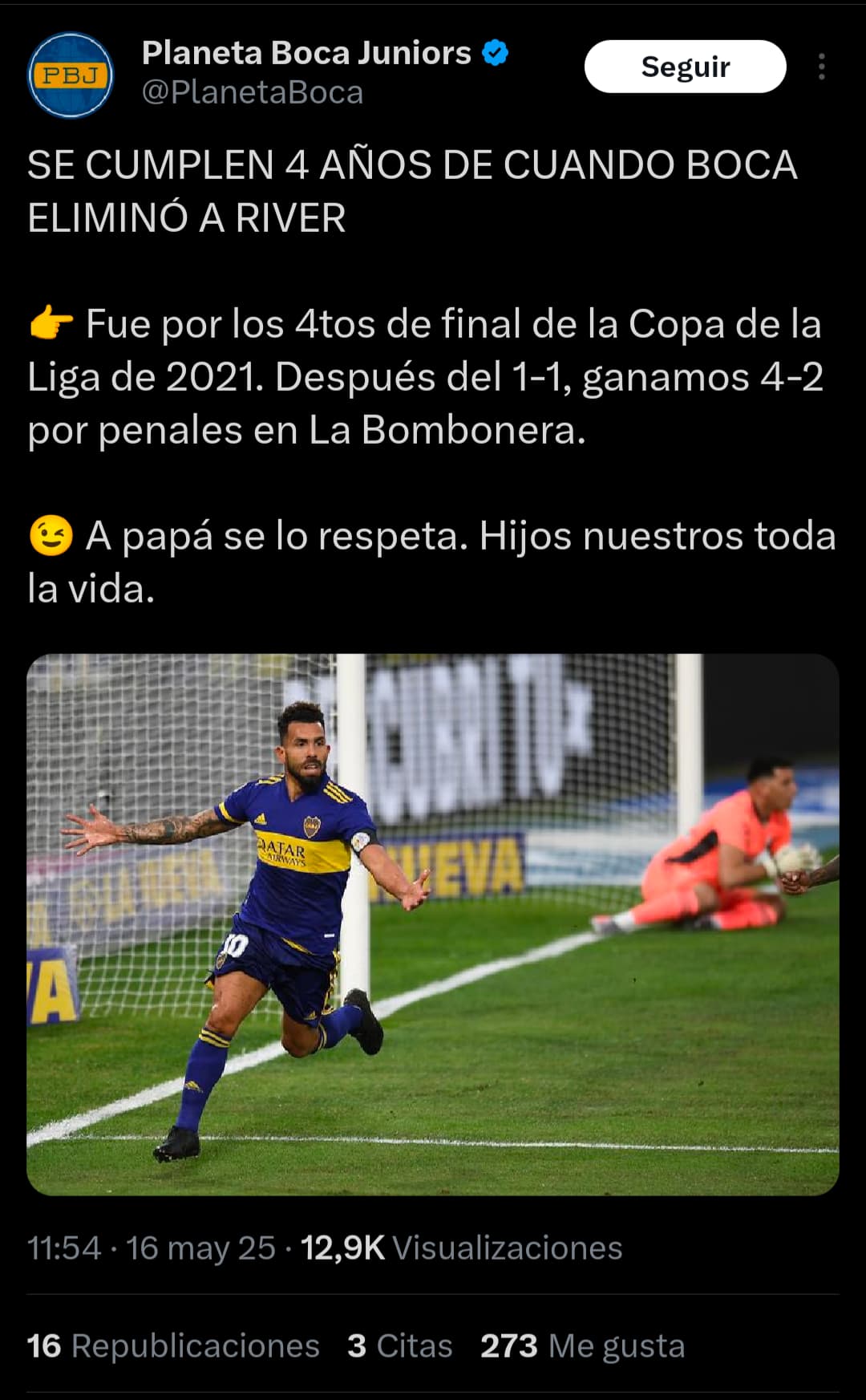Image resolution: width=866 pixels, height=1400 pixels.
Task: See who liked via 273 Me gusta
Action: tap(583, 1346)
